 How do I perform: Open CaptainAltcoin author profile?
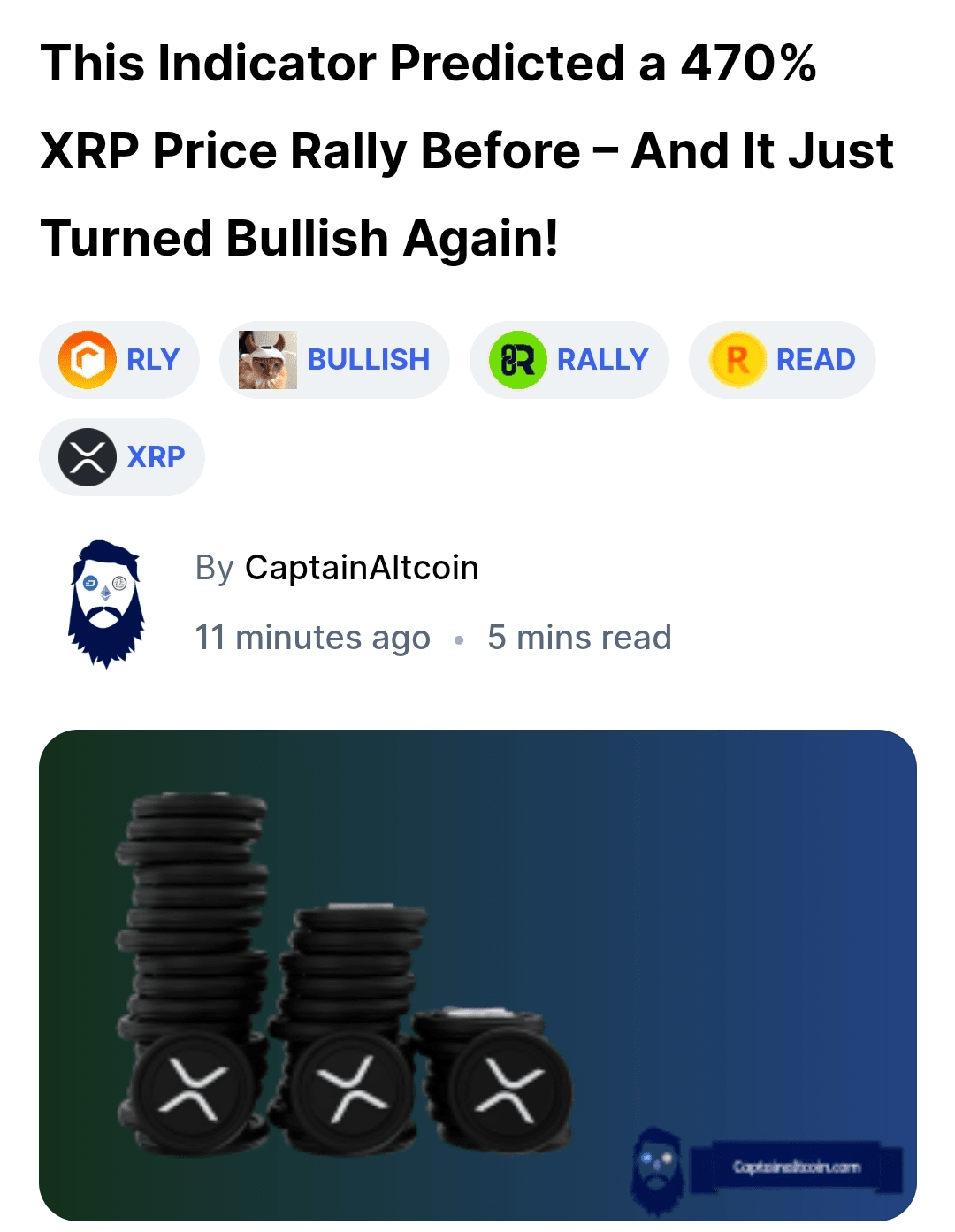pyautogui.click(x=361, y=568)
